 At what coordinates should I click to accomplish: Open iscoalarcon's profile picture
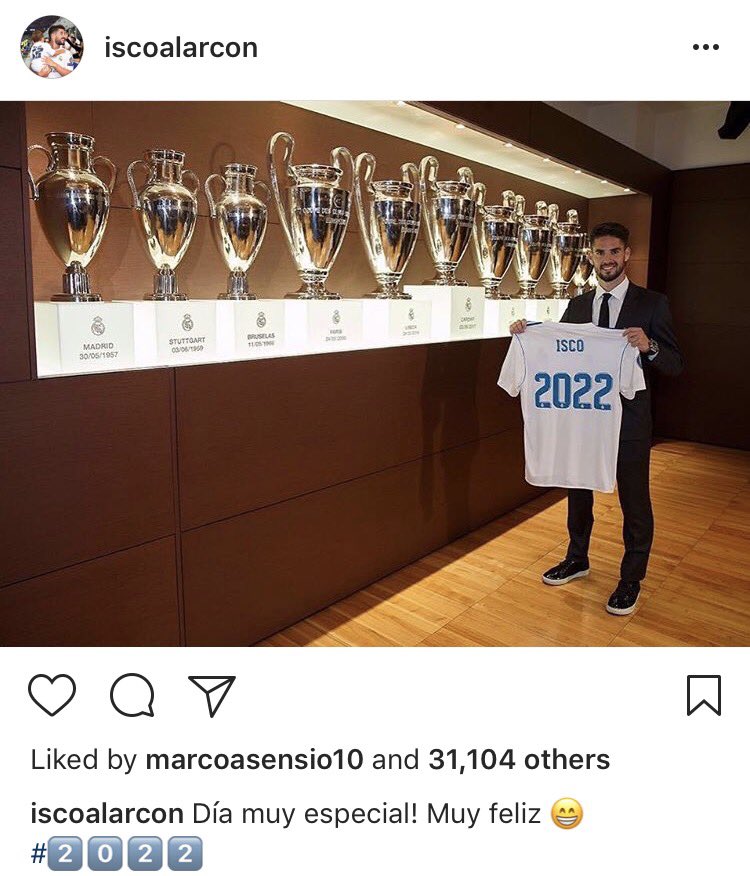click(52, 47)
